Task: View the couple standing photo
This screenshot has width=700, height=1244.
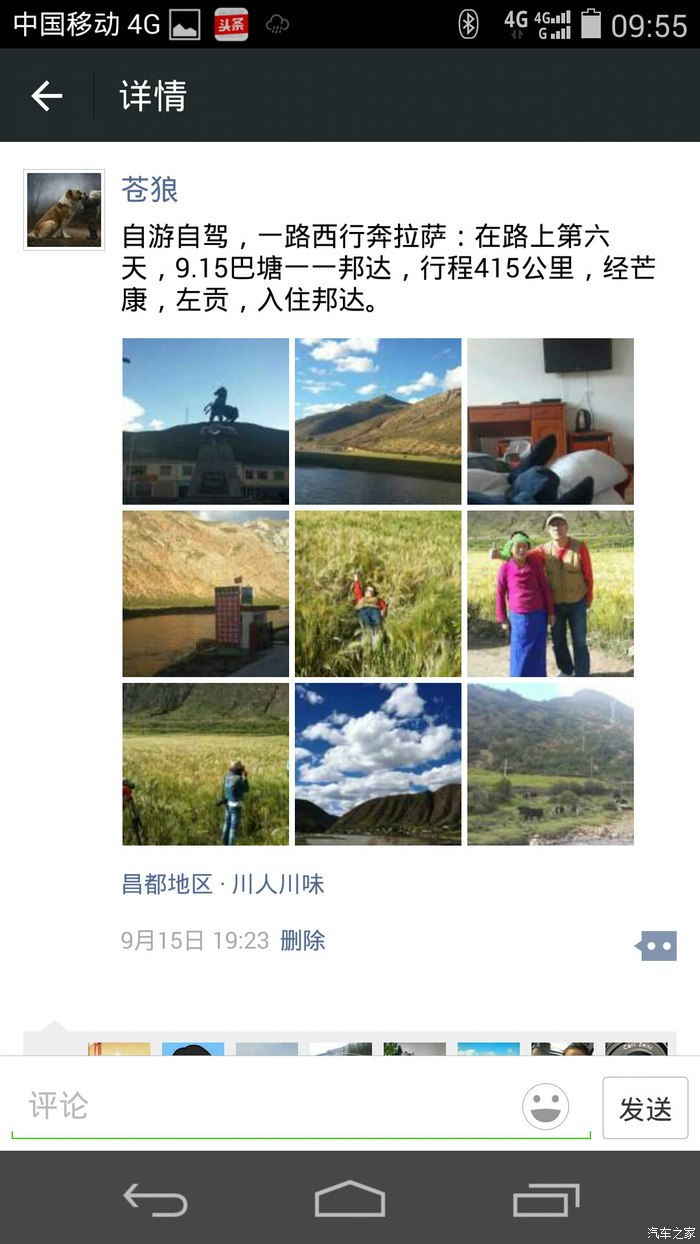Action: (550, 594)
